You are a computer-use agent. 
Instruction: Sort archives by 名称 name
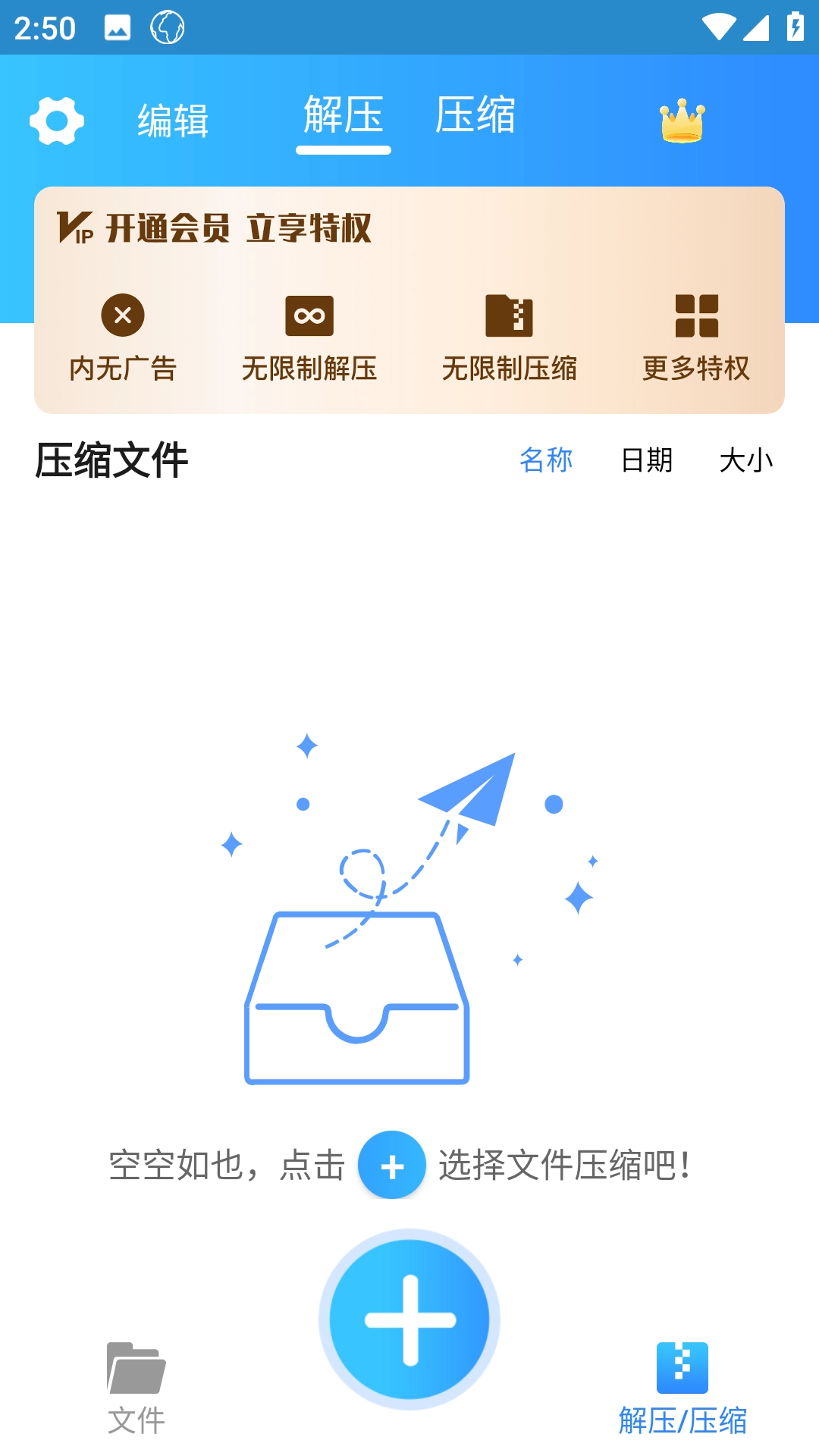(546, 460)
